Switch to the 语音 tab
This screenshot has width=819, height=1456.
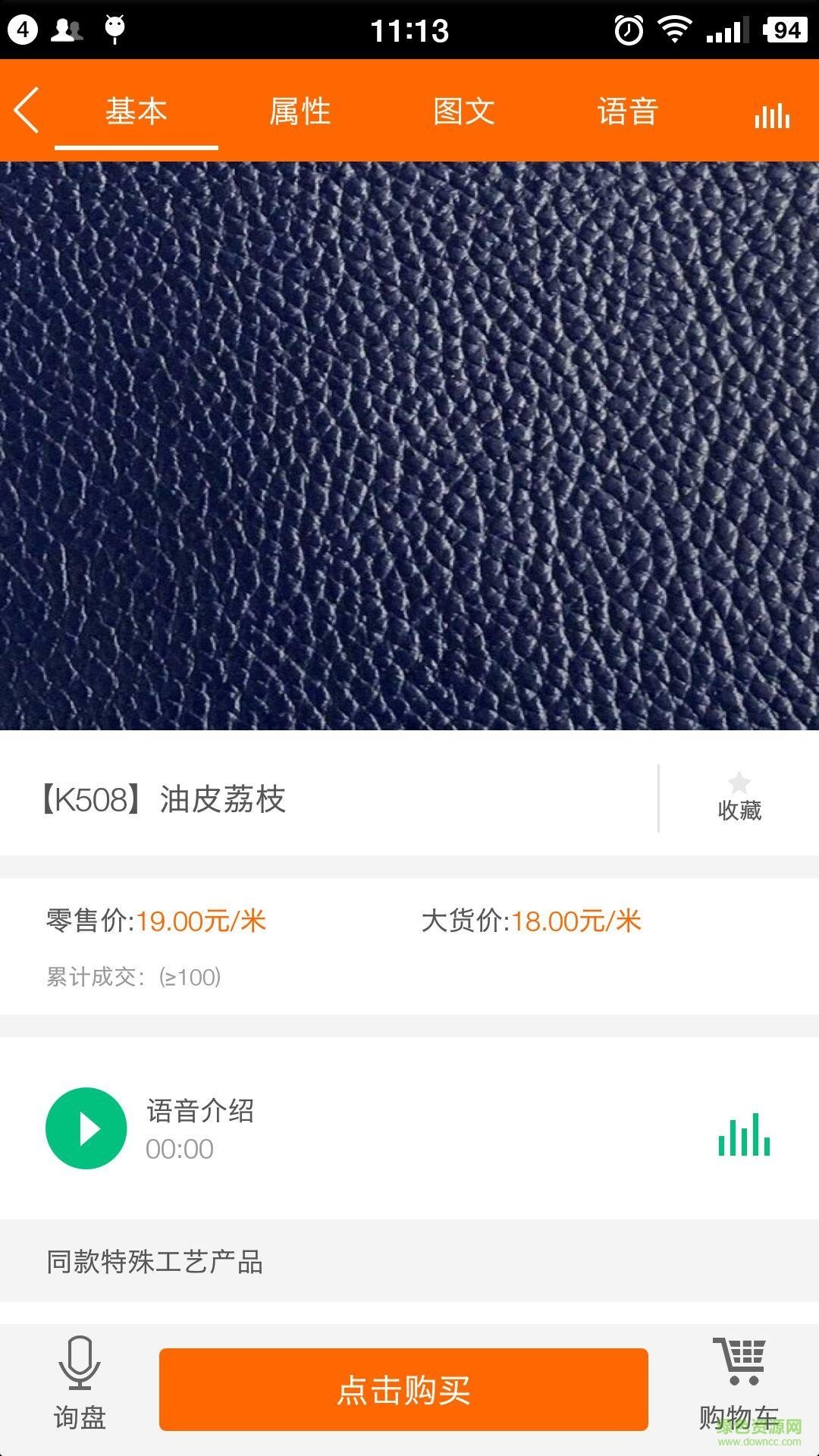click(x=627, y=111)
